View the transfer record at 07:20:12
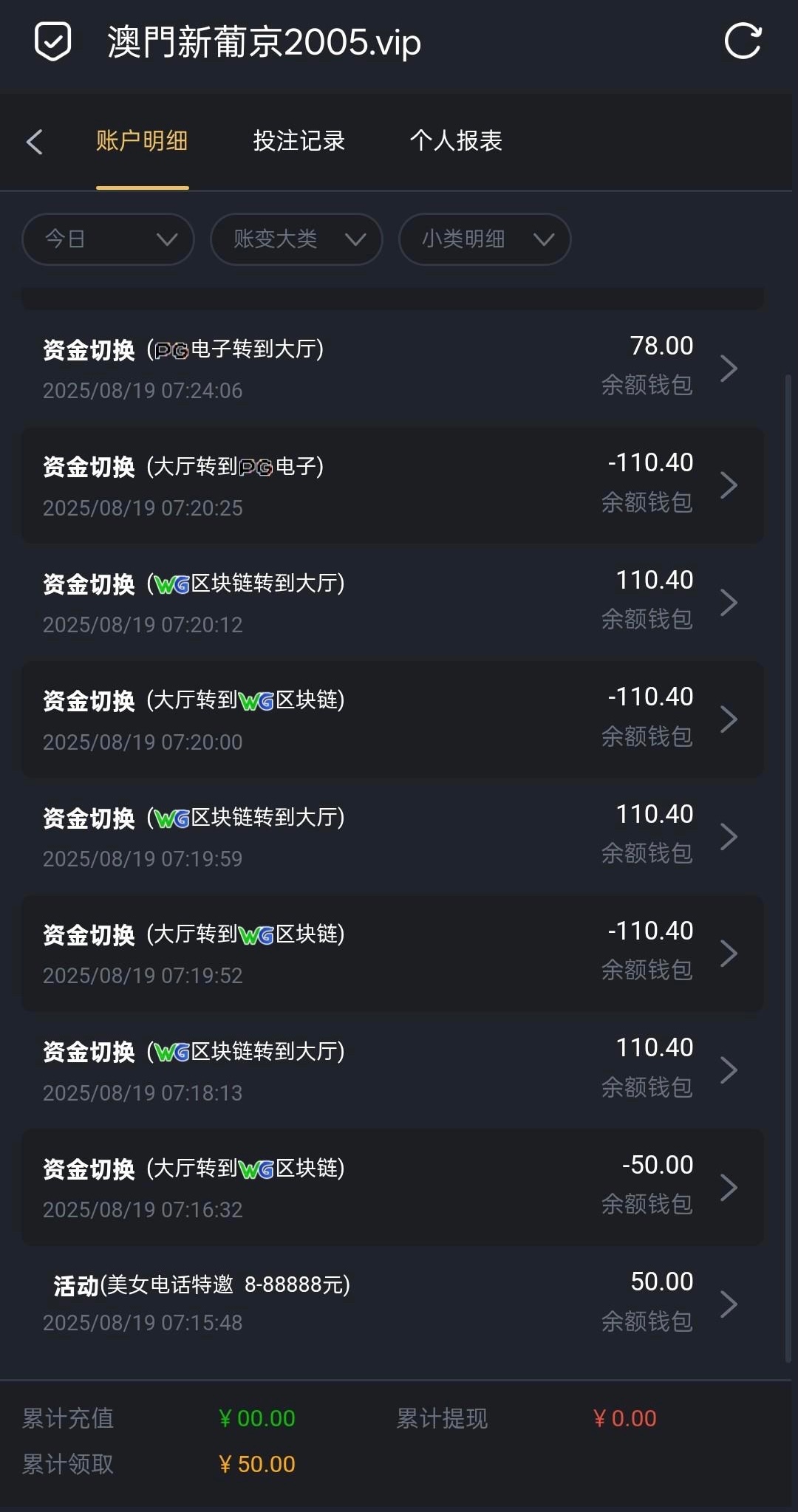The height and width of the screenshot is (1512, 798). click(x=392, y=602)
